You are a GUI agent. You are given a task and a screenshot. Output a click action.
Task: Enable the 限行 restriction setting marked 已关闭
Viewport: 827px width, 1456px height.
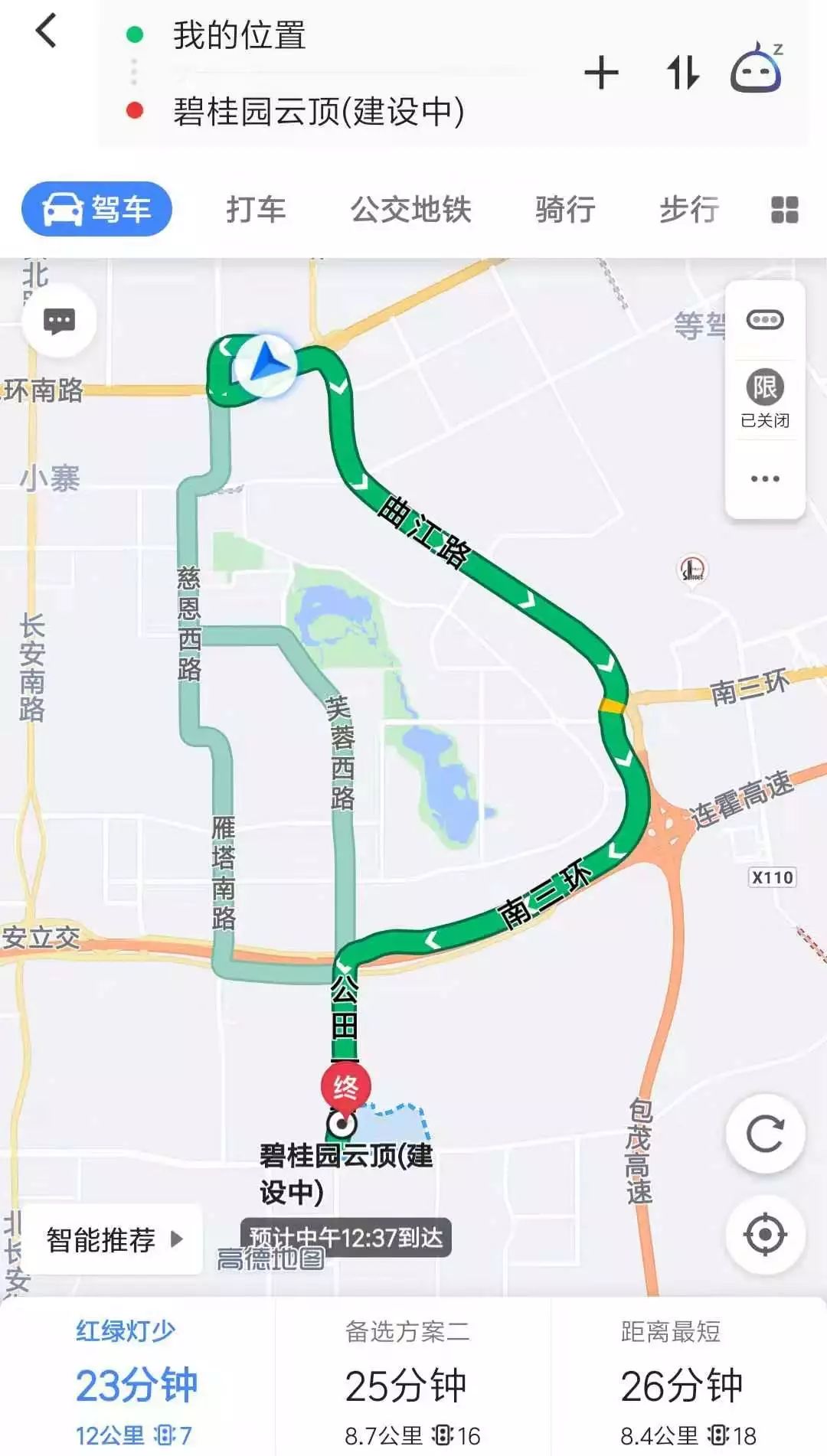click(763, 390)
